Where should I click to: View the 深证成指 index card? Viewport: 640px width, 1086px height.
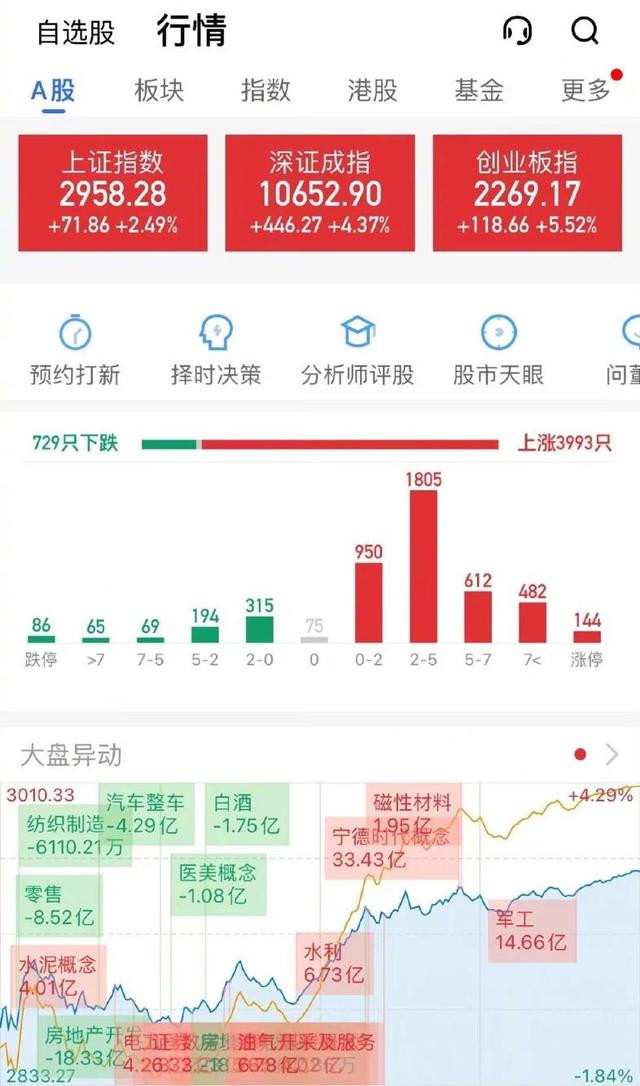point(320,193)
